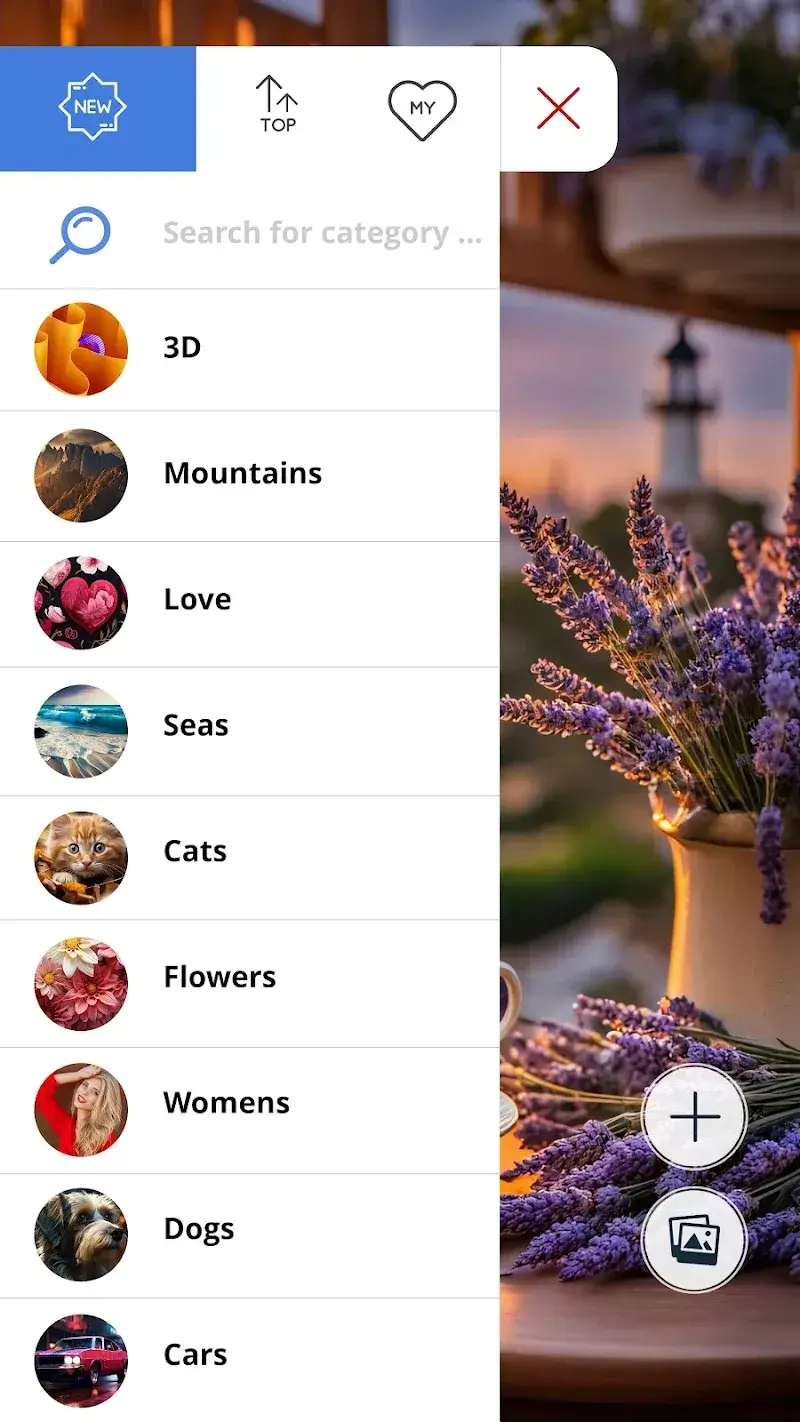Open the 3D category

pyautogui.click(x=250, y=349)
